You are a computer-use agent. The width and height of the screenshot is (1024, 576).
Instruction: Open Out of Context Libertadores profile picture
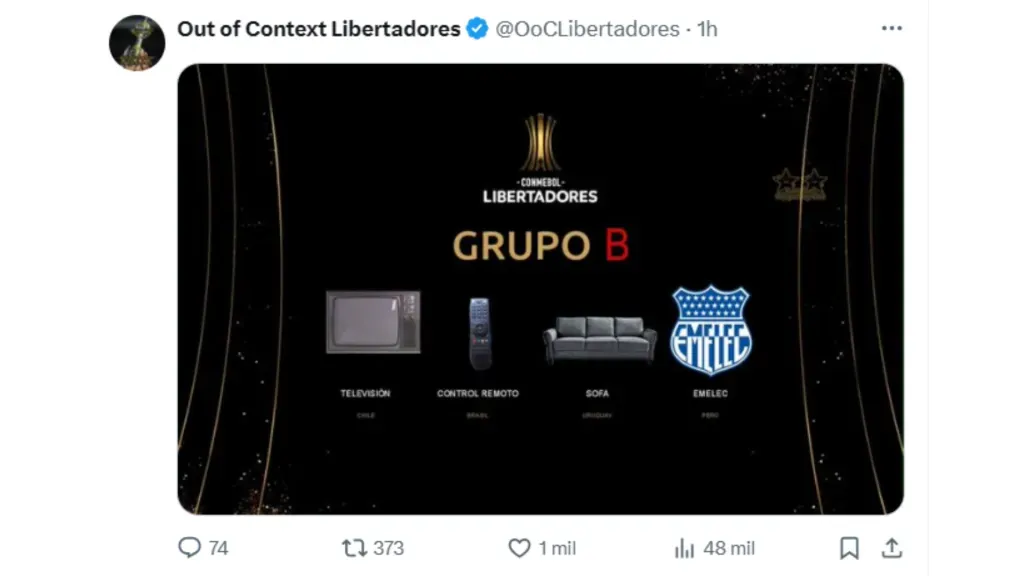pos(137,42)
